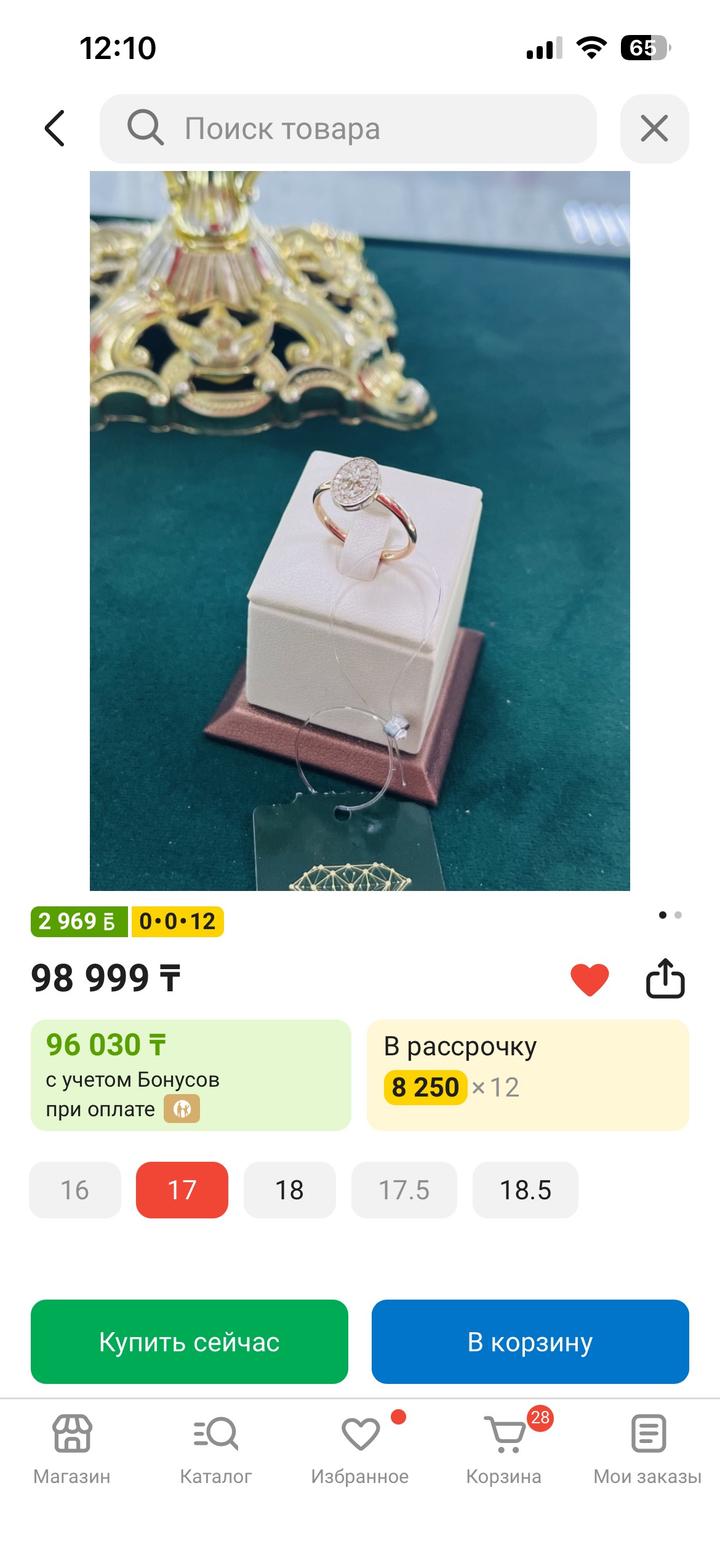This screenshot has height=1558, width=720.
Task: Close the product page with the X
Action: [x=654, y=128]
